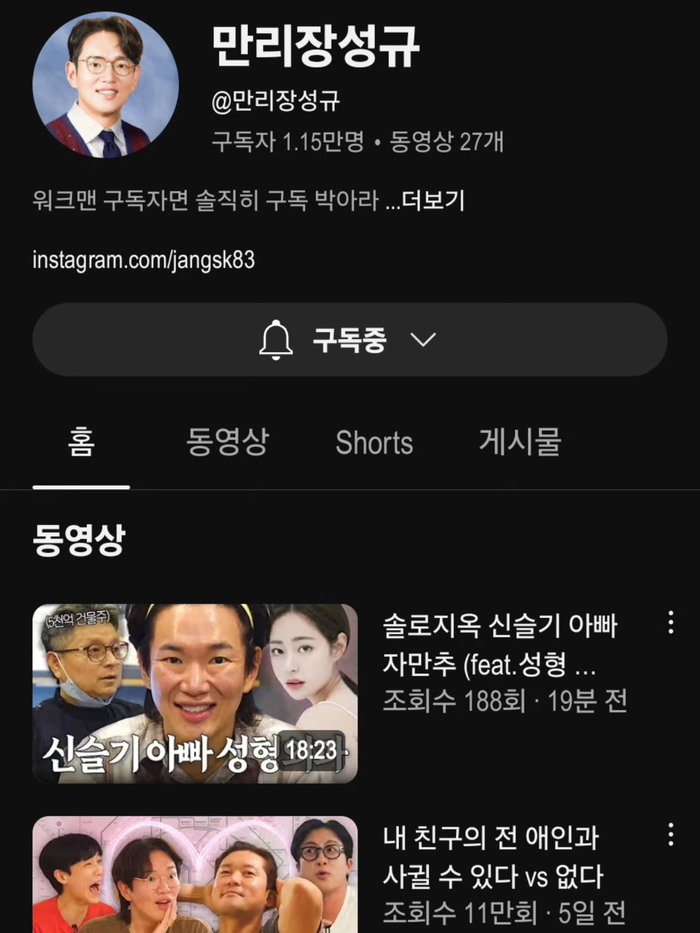Select the 홈 tab
The height and width of the screenshot is (933, 700).
click(x=81, y=442)
